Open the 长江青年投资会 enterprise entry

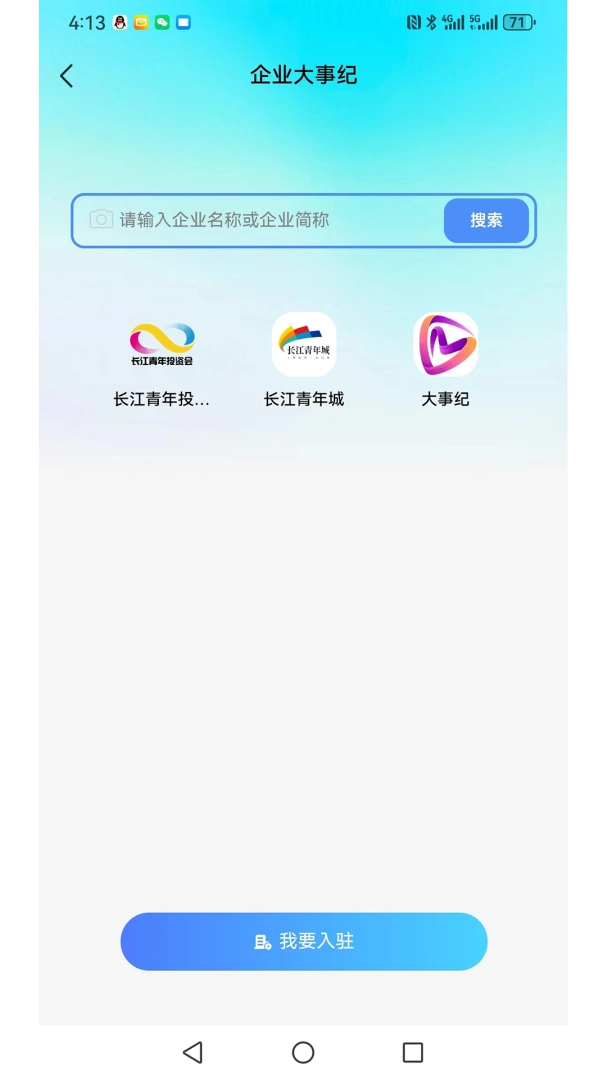coord(162,360)
